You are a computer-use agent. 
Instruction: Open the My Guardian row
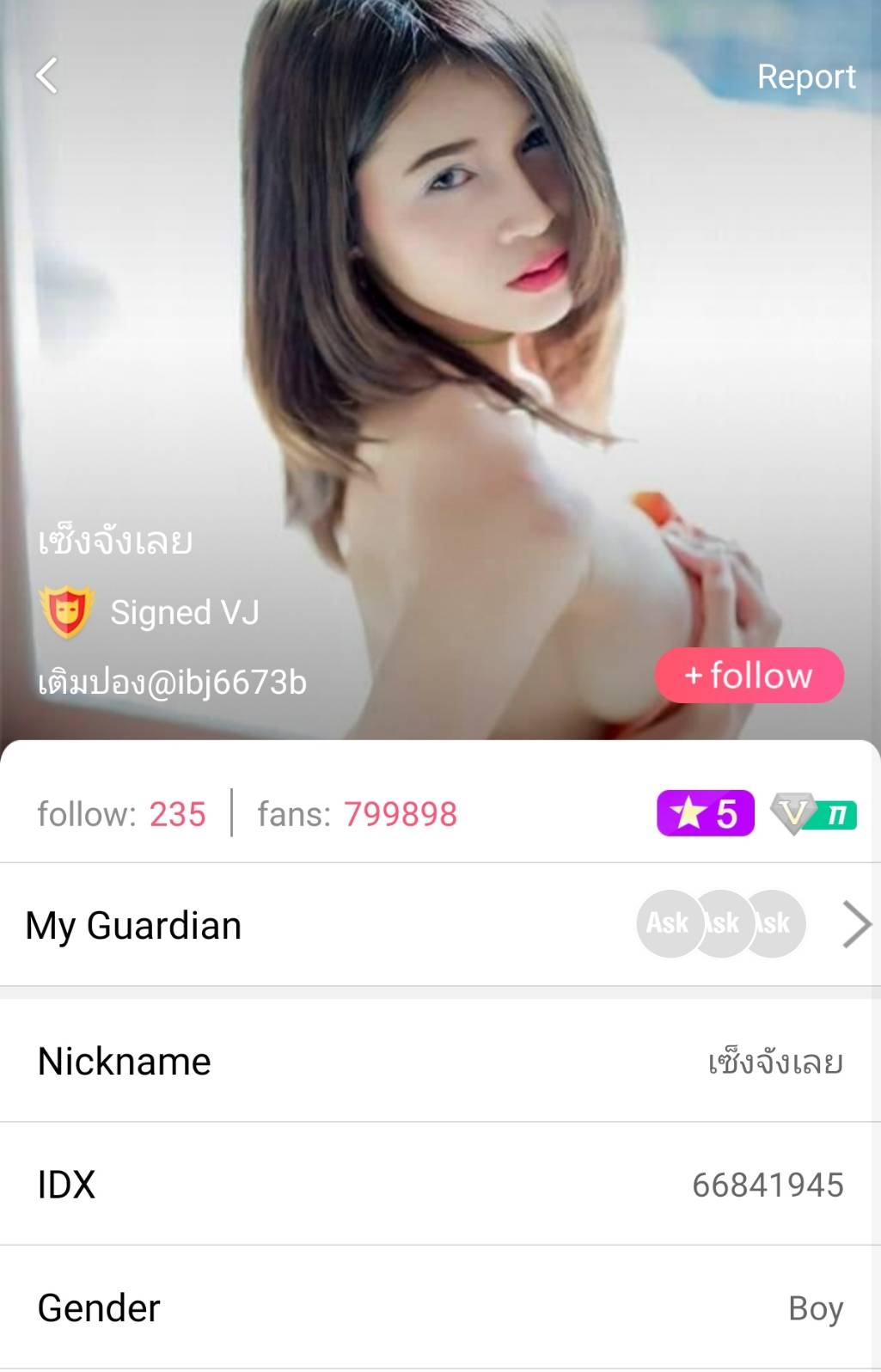[438, 925]
